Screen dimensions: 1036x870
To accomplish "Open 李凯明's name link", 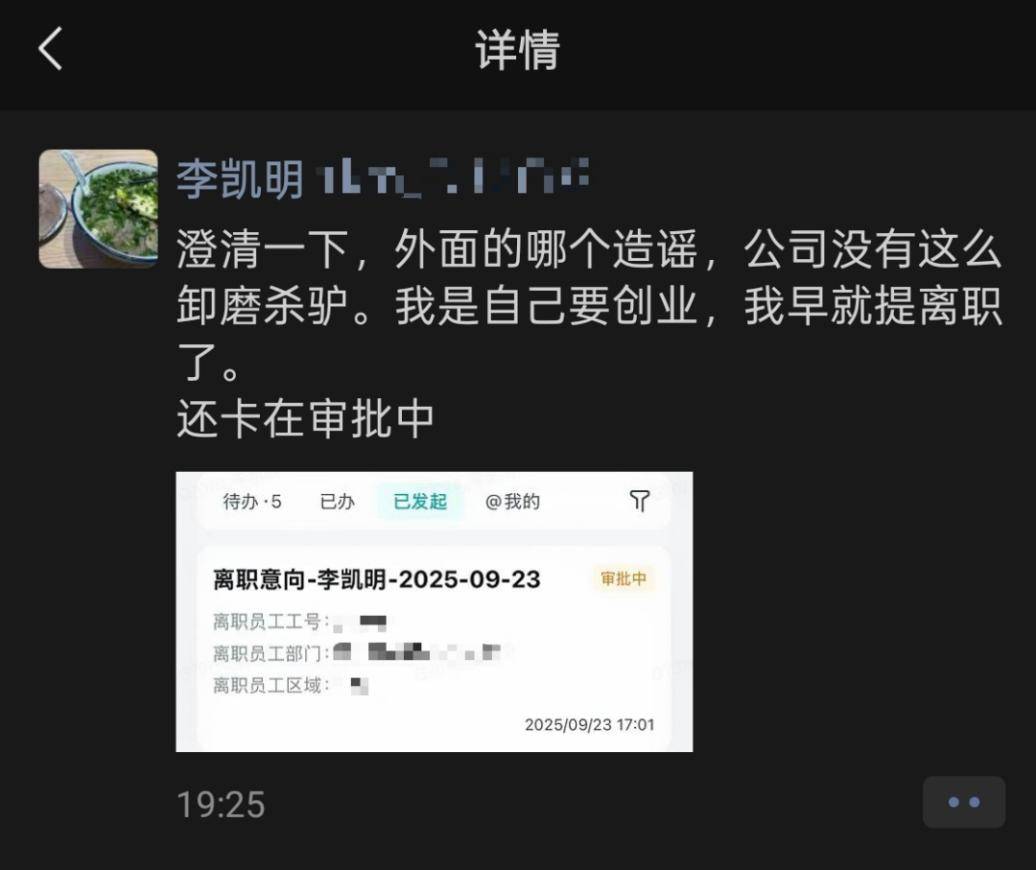I will (241, 180).
